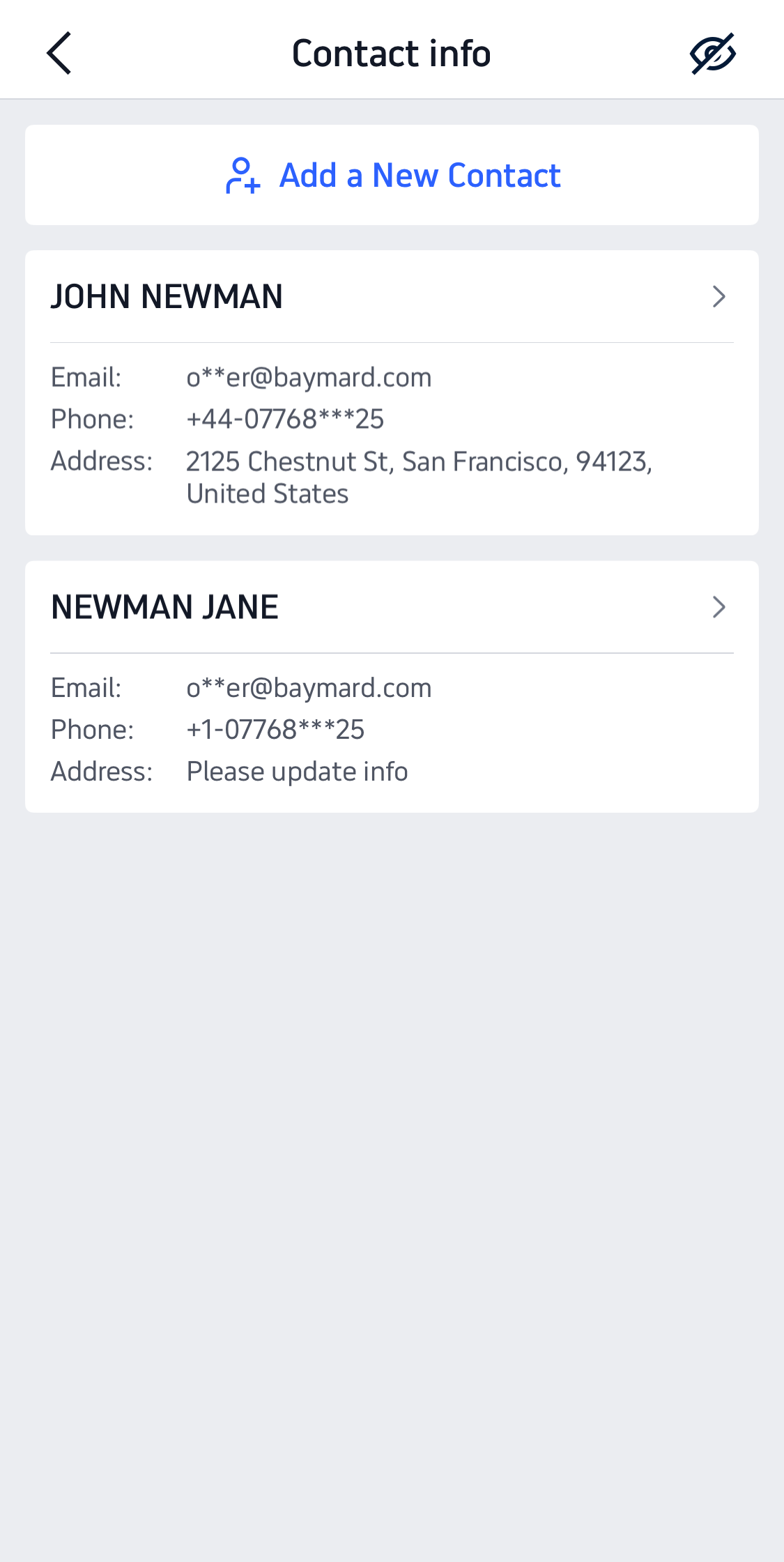The height and width of the screenshot is (1562, 784).
Task: Toggle visibility of masked contact details
Action: point(712,53)
